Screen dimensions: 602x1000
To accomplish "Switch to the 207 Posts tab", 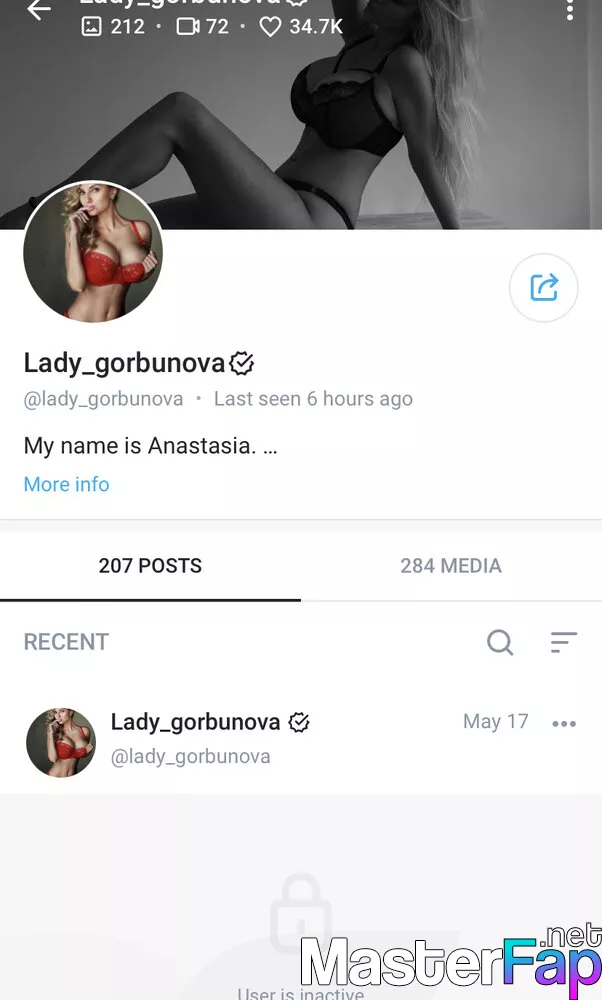I will coord(150,566).
